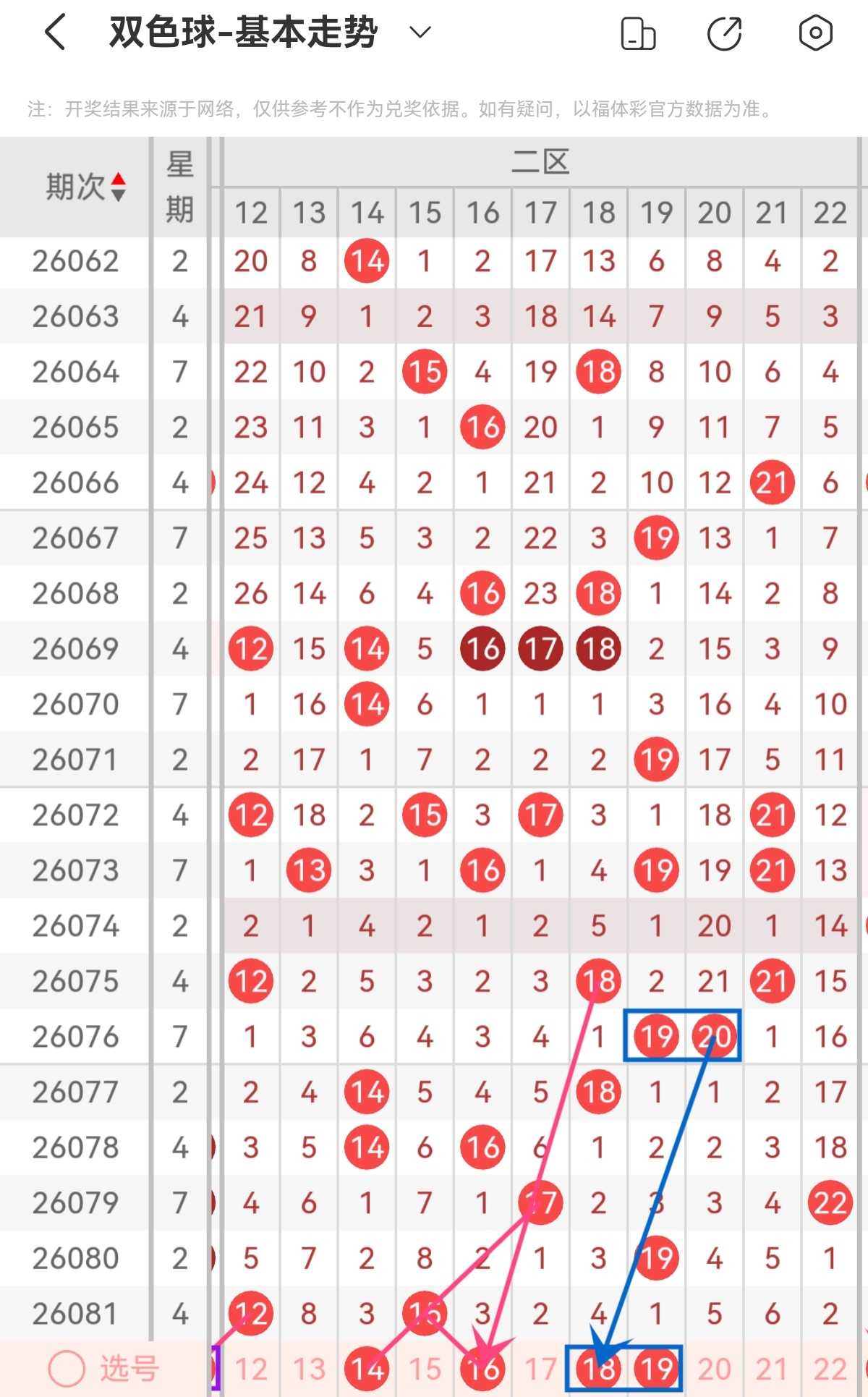Image resolution: width=868 pixels, height=1397 pixels.
Task: Go back using the top-left arrow
Action: pyautogui.click(x=56, y=33)
